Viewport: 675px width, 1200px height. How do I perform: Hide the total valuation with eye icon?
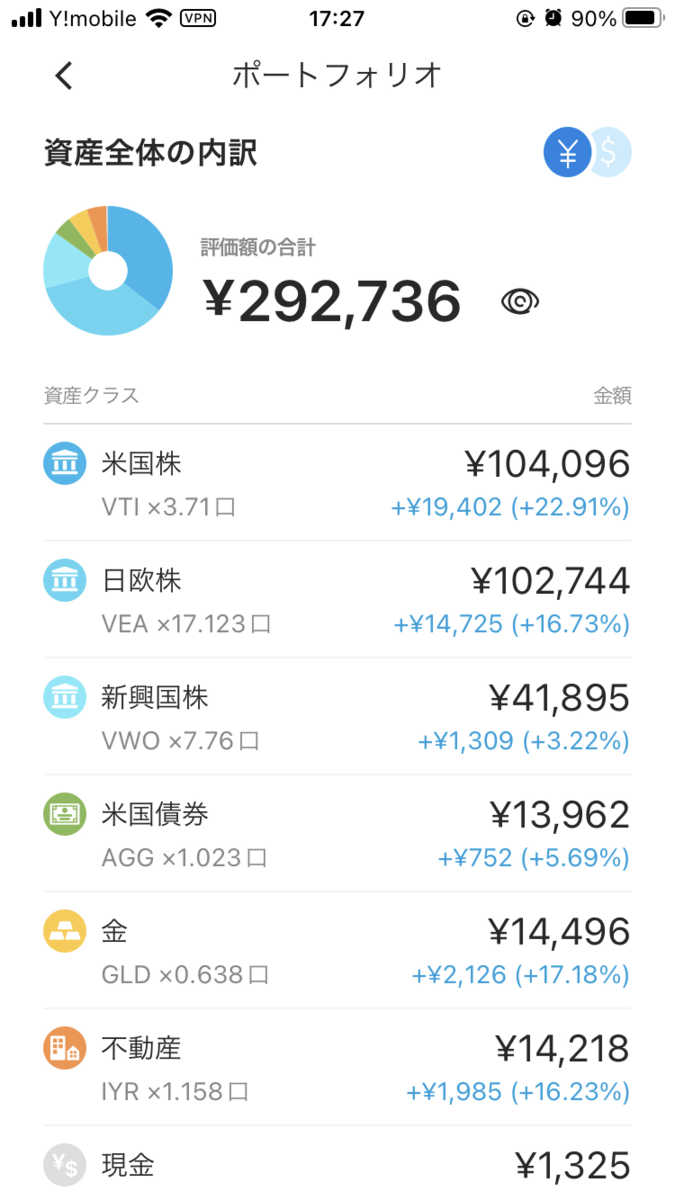[520, 301]
